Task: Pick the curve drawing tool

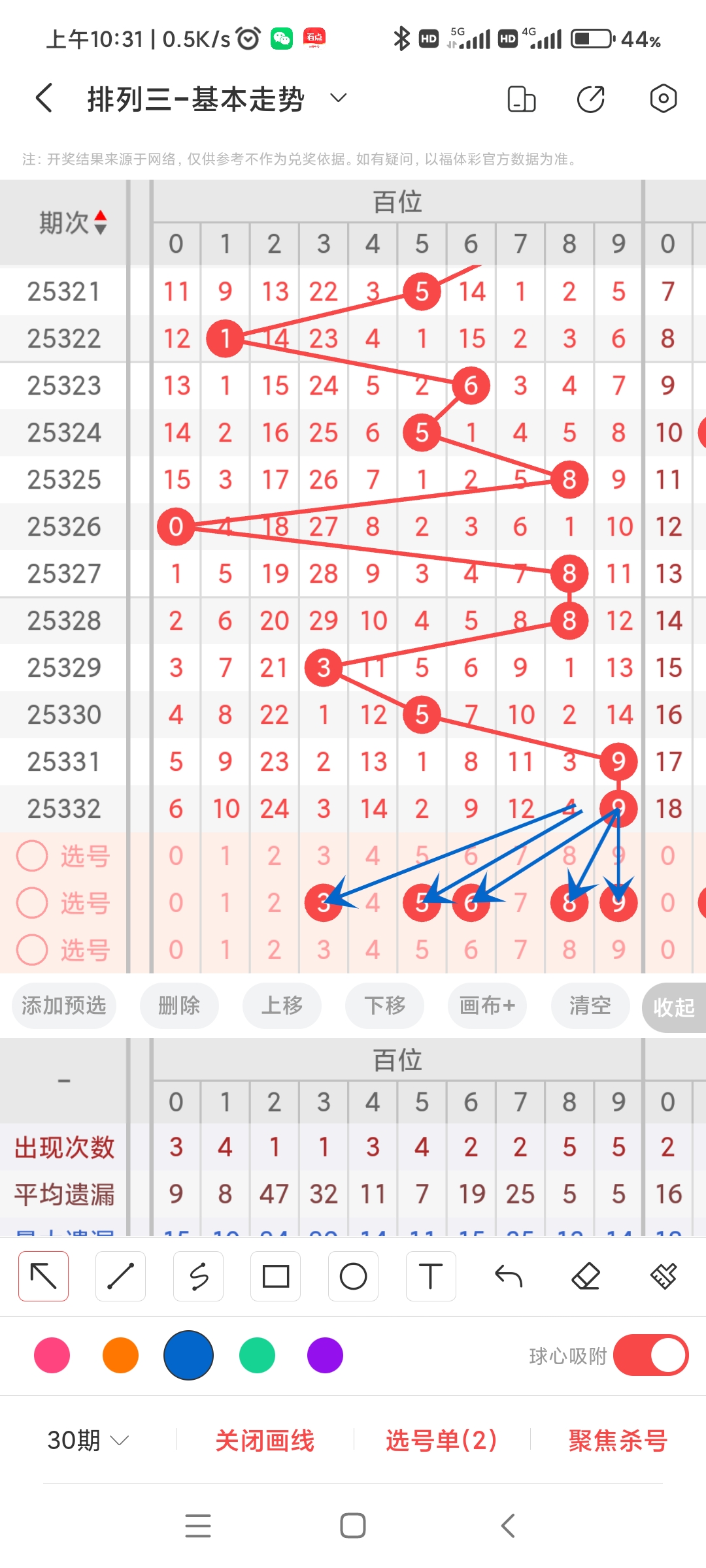Action: tap(198, 1275)
